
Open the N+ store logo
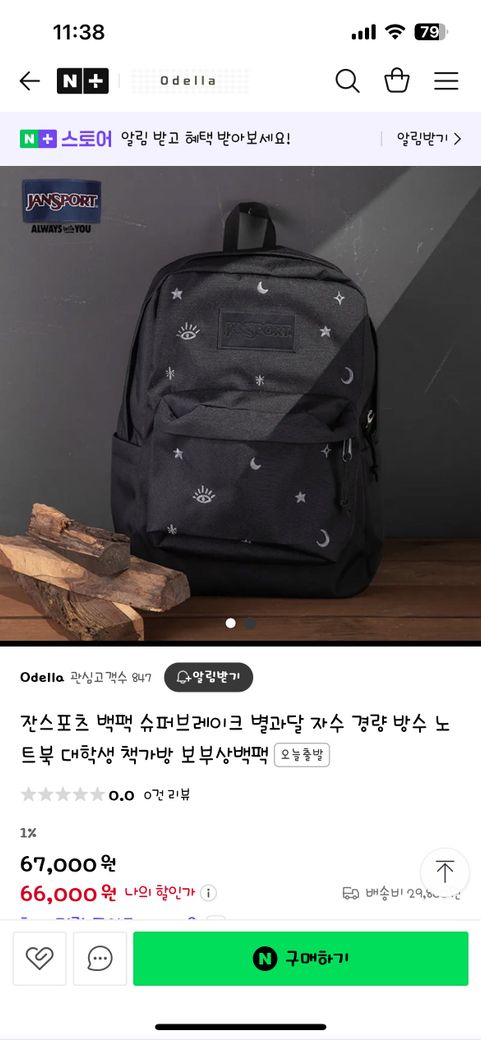pyautogui.click(x=82, y=81)
